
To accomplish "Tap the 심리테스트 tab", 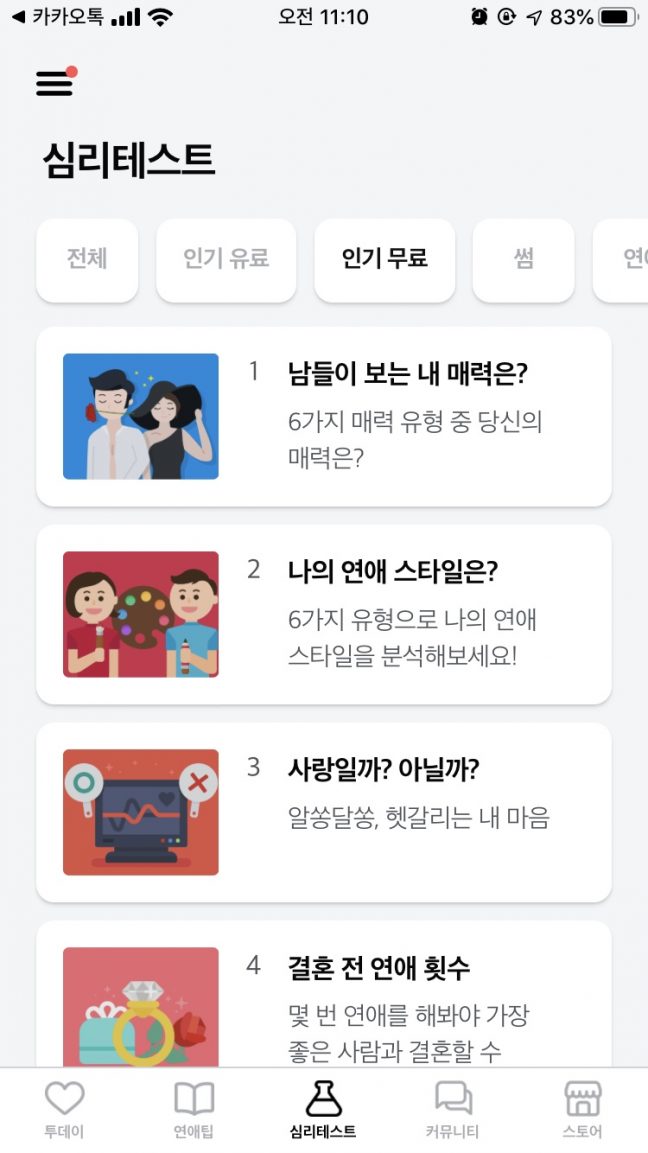I will 323,1110.
